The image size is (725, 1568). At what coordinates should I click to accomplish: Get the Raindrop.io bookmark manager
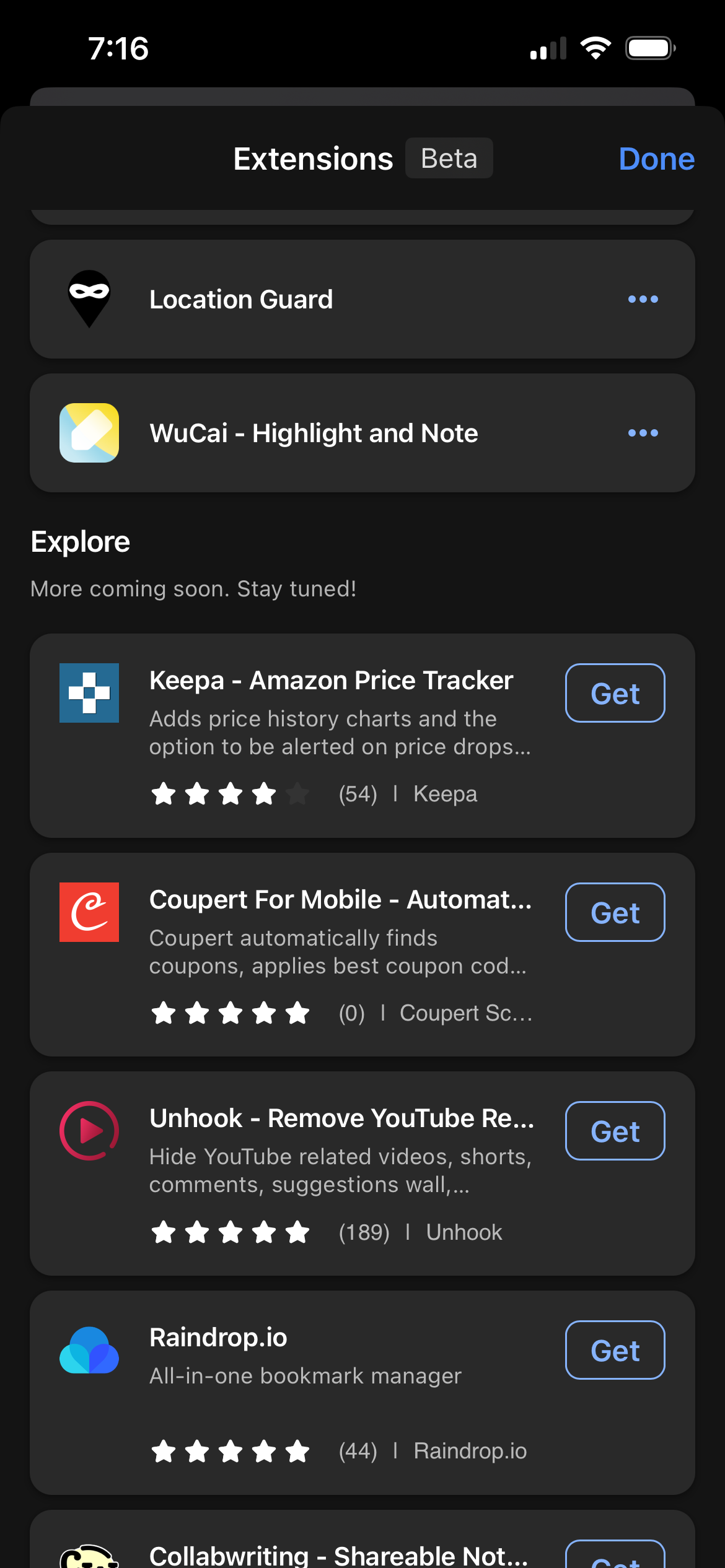[x=615, y=1351]
